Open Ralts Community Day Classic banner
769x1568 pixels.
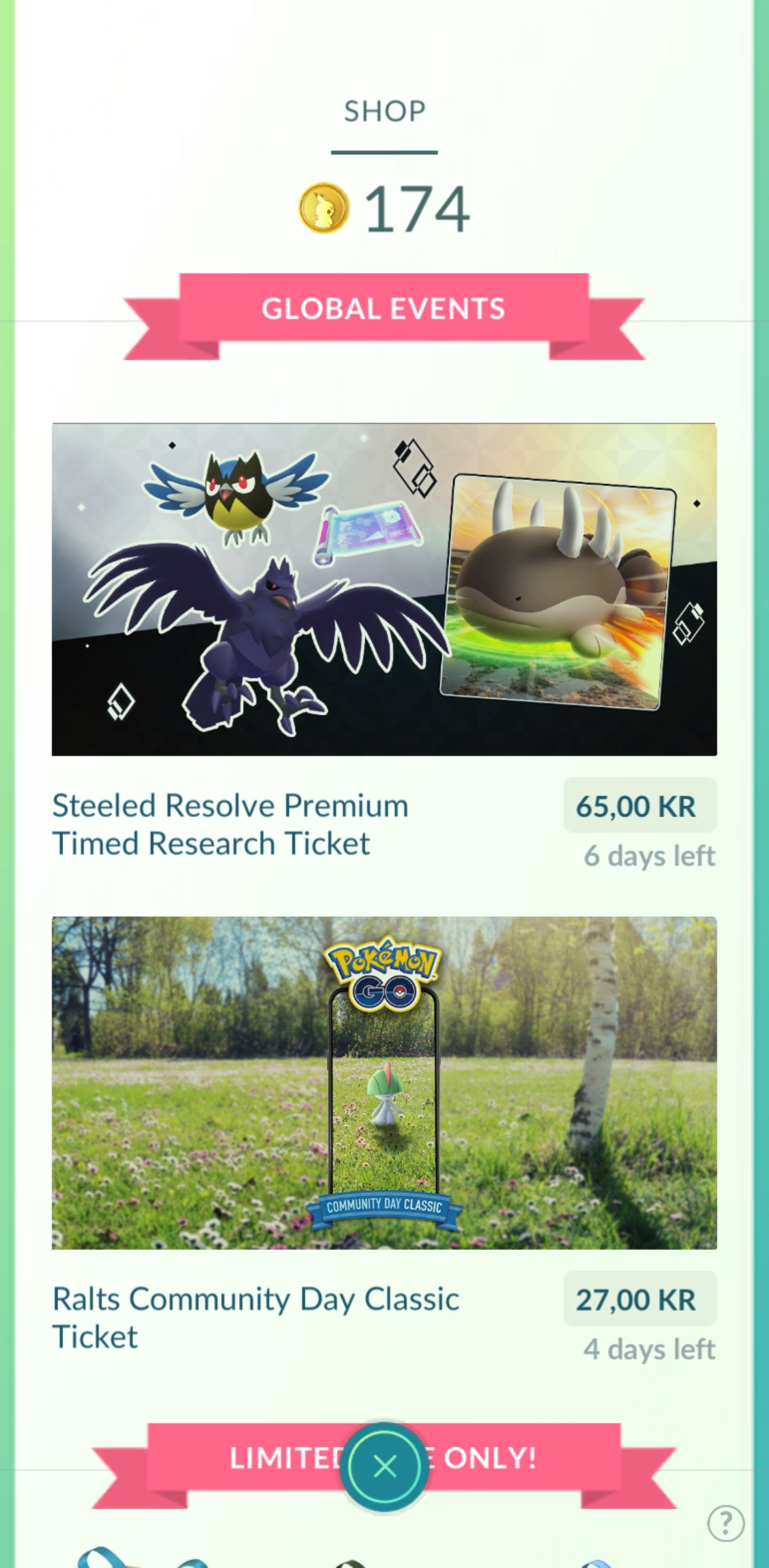click(384, 1082)
